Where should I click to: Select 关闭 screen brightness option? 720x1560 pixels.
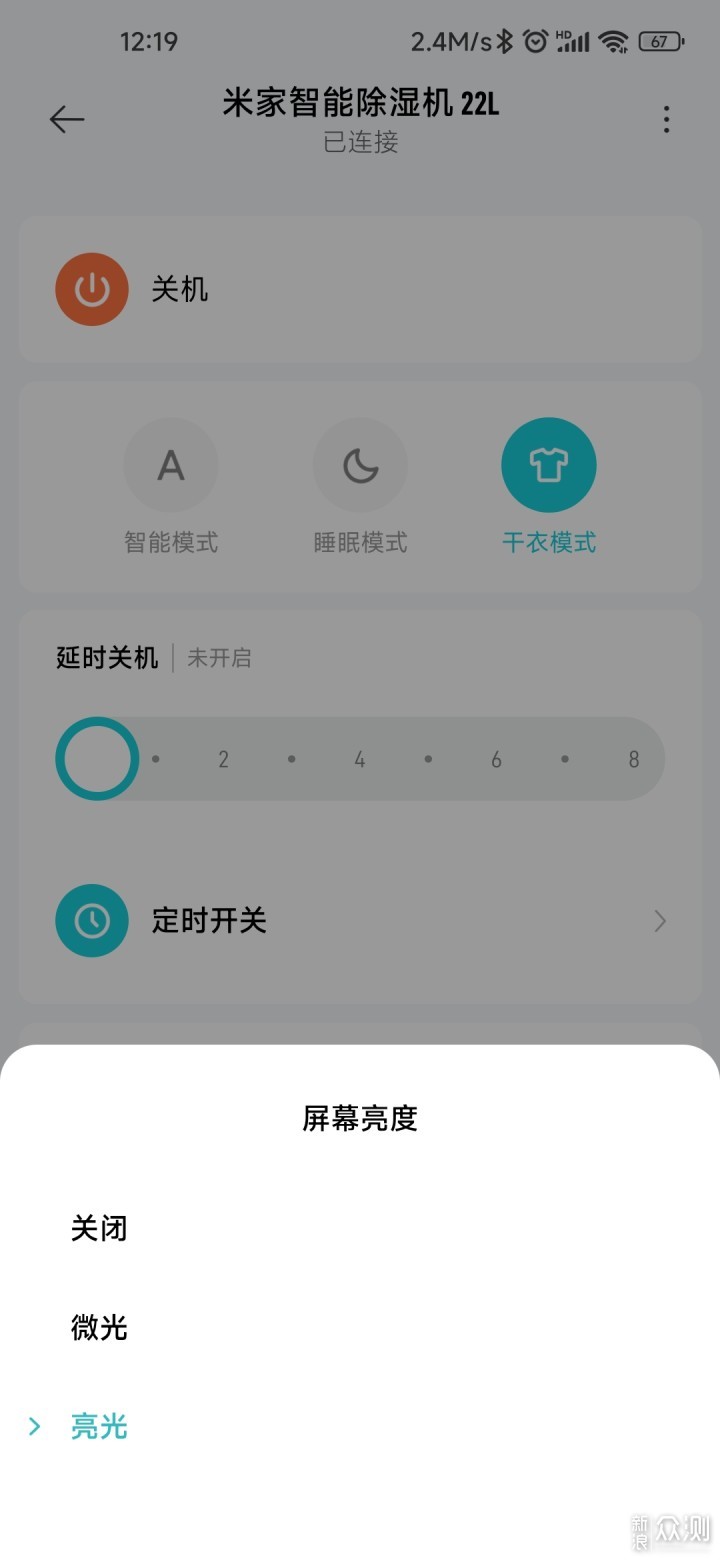click(99, 1228)
